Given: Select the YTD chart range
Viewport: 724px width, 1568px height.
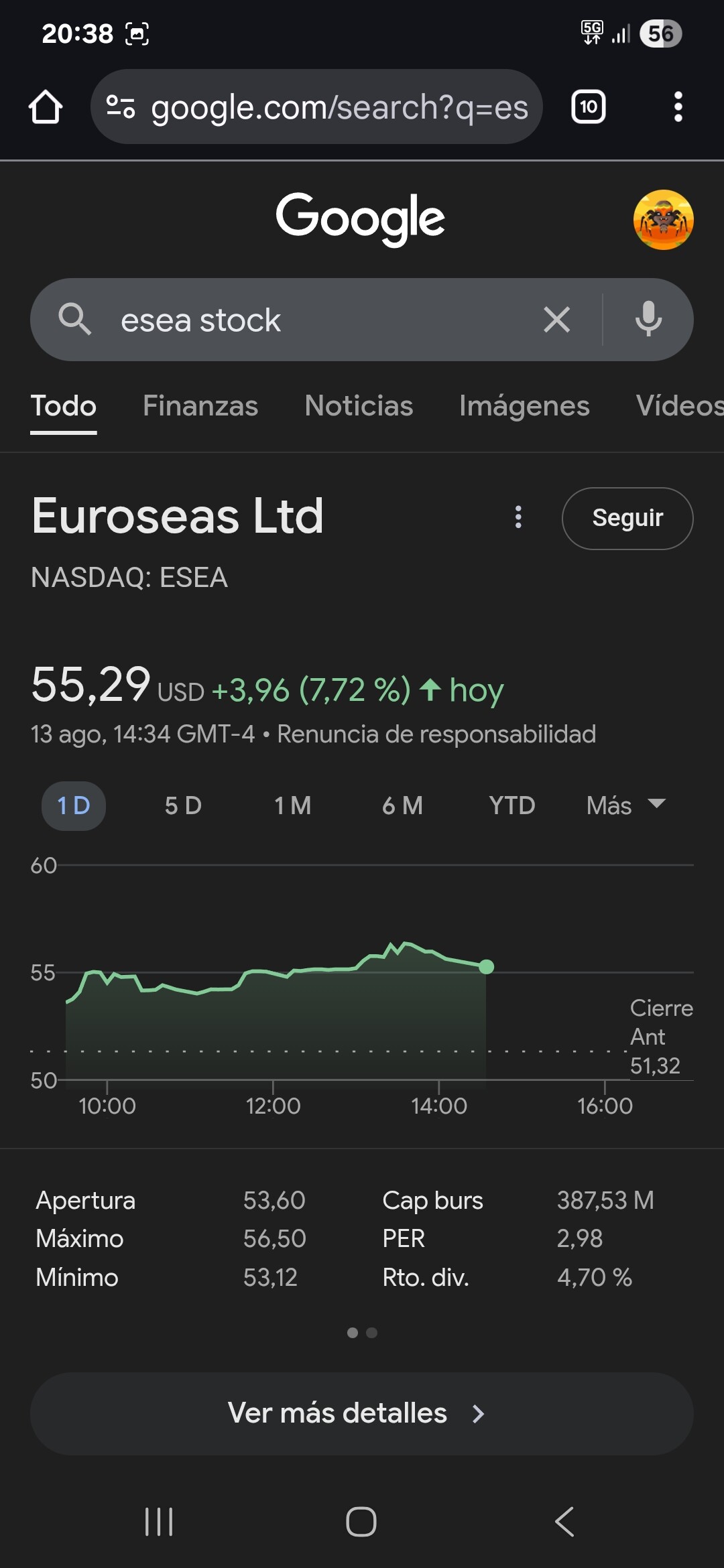Looking at the screenshot, I should coord(512,805).
